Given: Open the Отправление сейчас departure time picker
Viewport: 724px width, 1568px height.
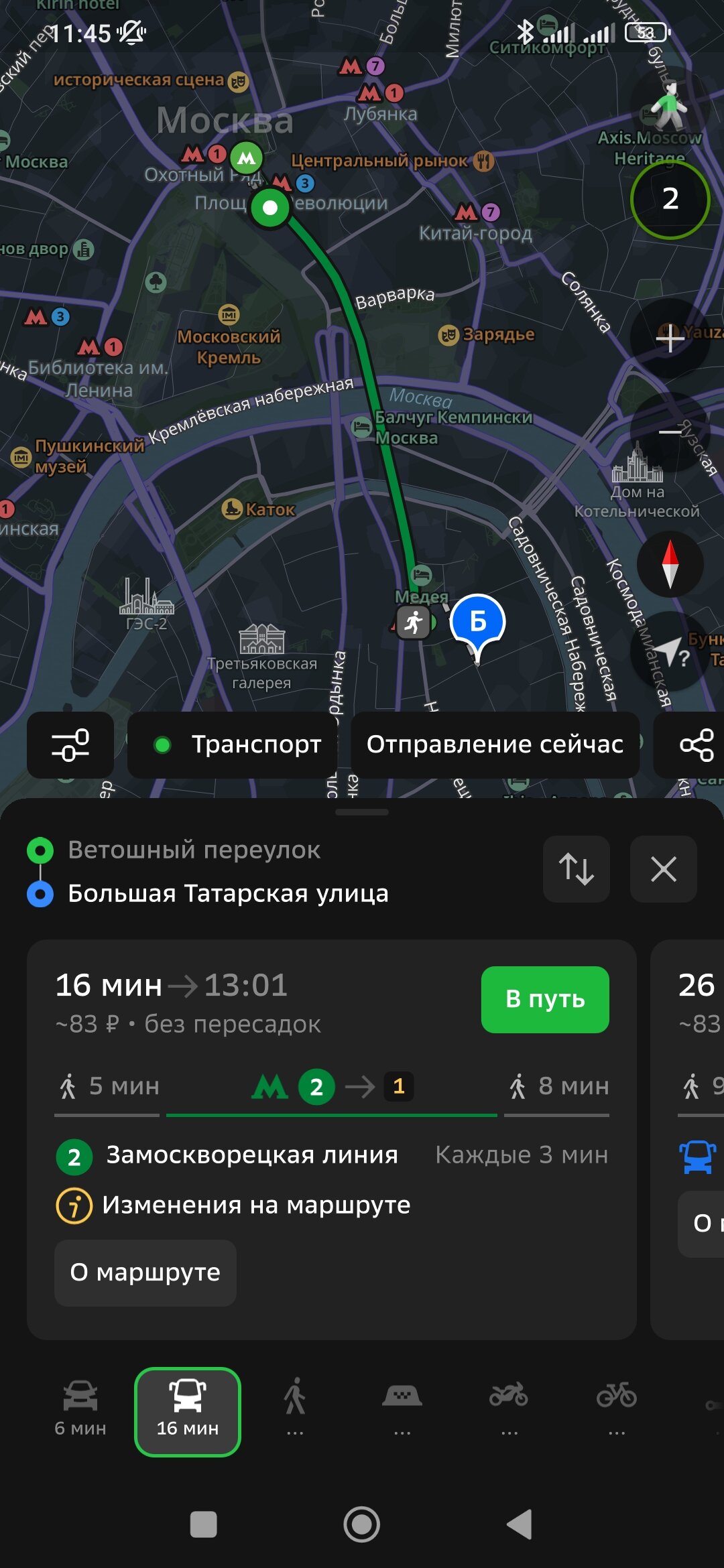Looking at the screenshot, I should coord(495,745).
